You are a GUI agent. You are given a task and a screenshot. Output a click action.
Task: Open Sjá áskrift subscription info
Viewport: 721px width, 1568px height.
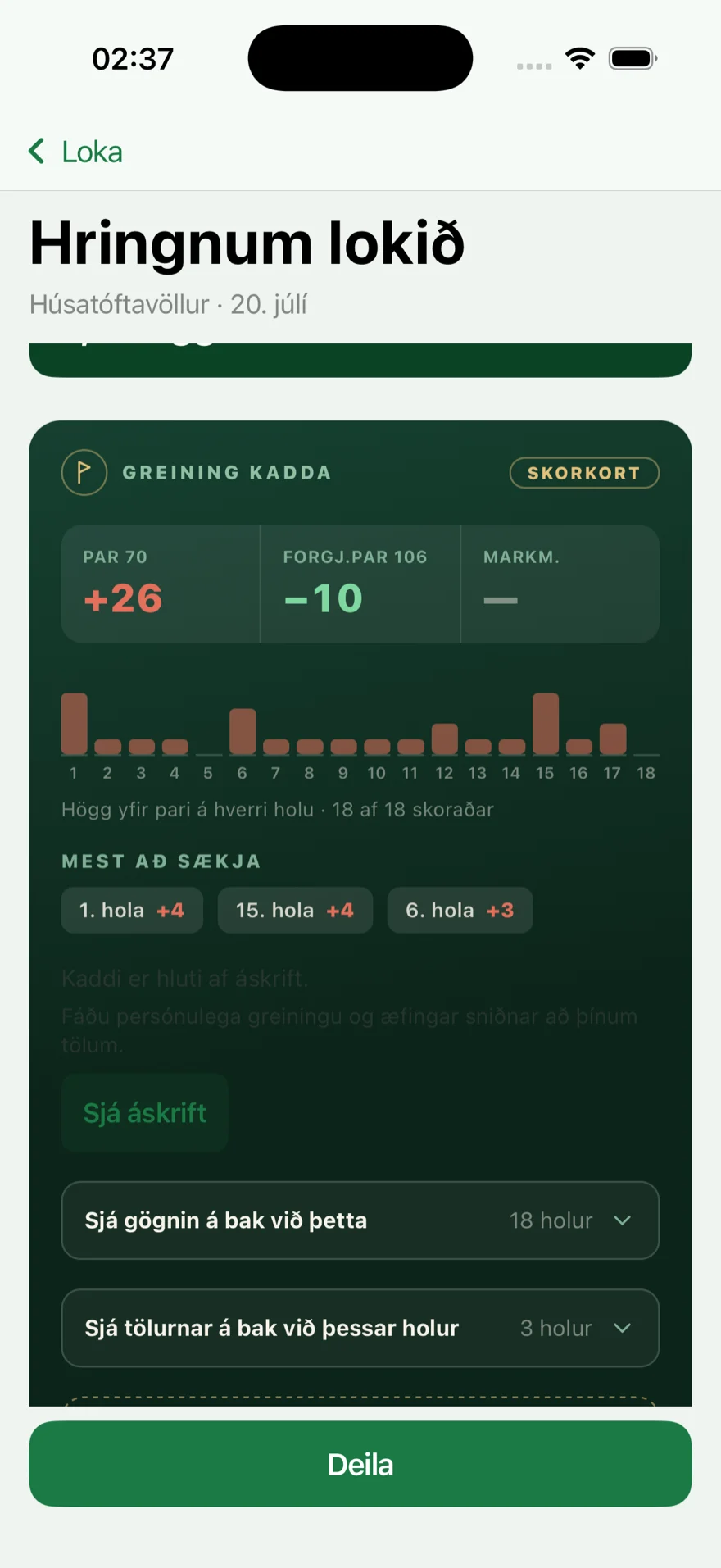point(145,1112)
